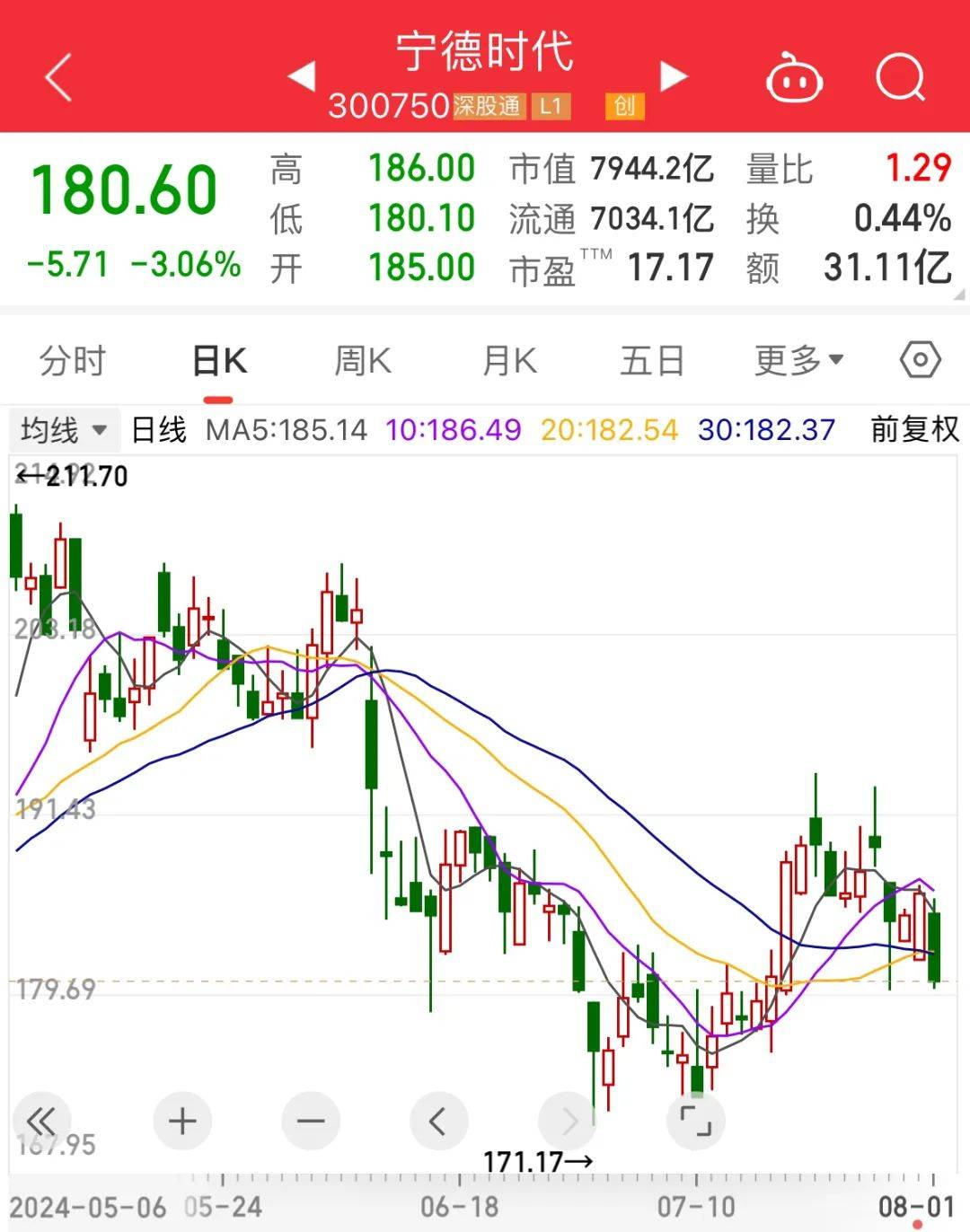Screen dimensions: 970x1232
Task: Go back using the top-left arrow
Action: tap(58, 77)
